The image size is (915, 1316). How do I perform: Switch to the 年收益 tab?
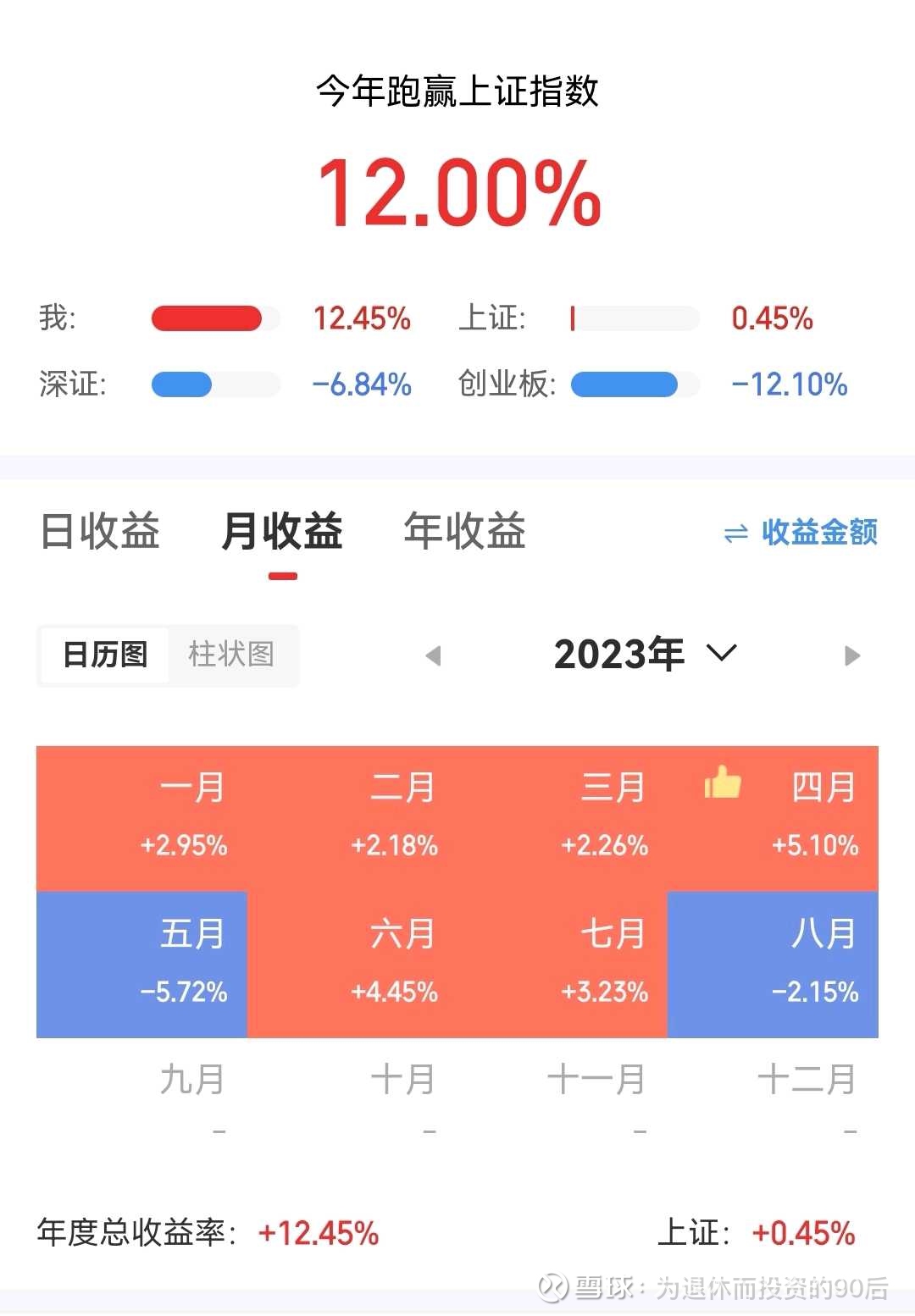coord(464,533)
